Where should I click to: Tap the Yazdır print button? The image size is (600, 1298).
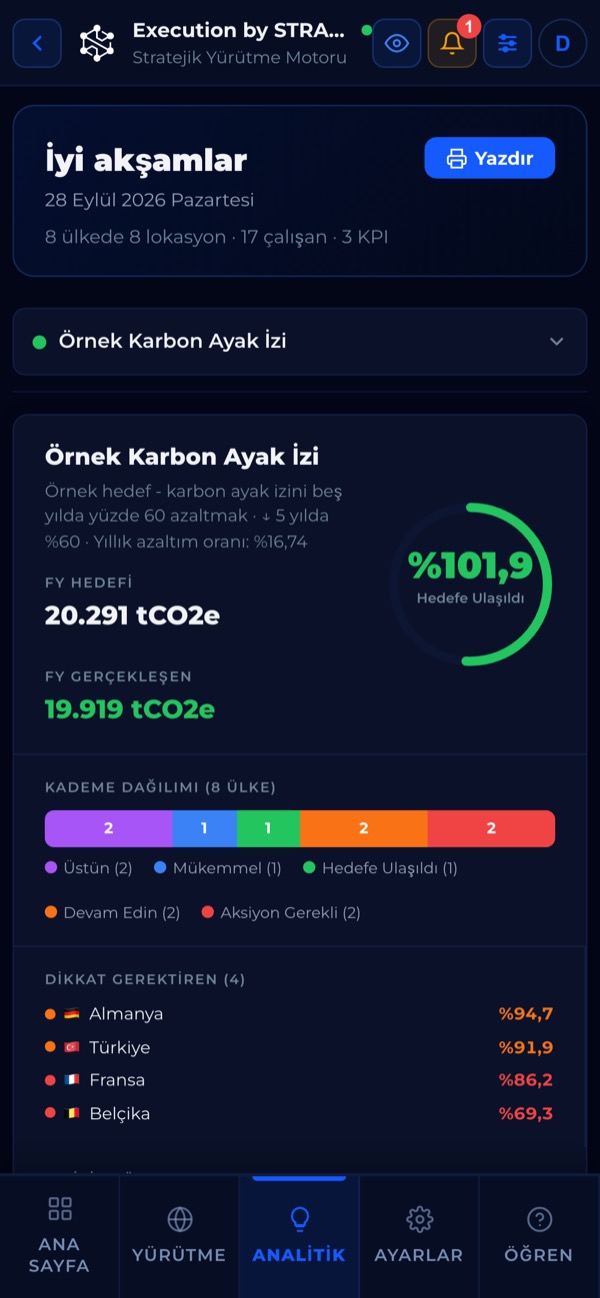coord(490,158)
